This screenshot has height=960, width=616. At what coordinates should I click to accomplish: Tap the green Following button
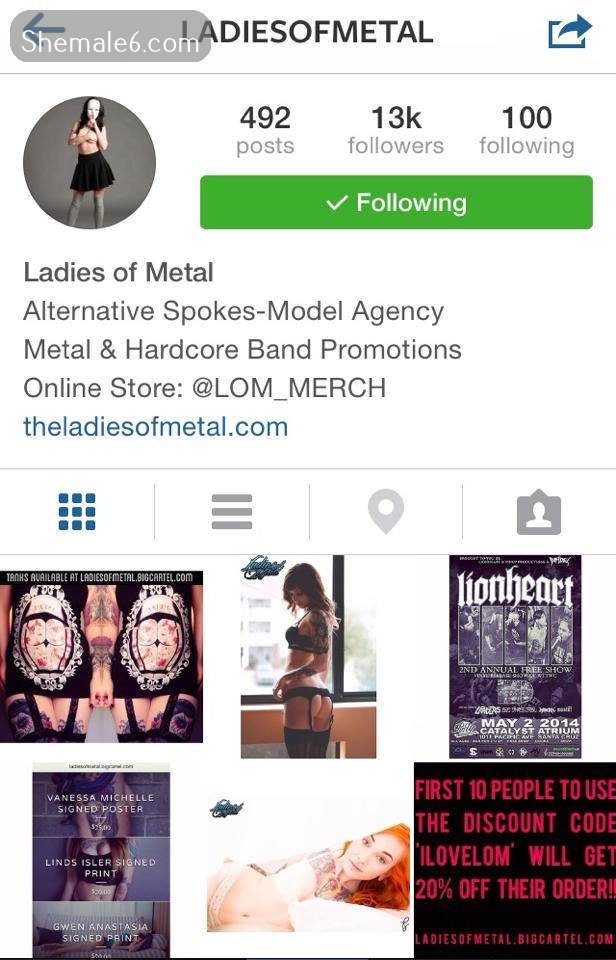[396, 203]
